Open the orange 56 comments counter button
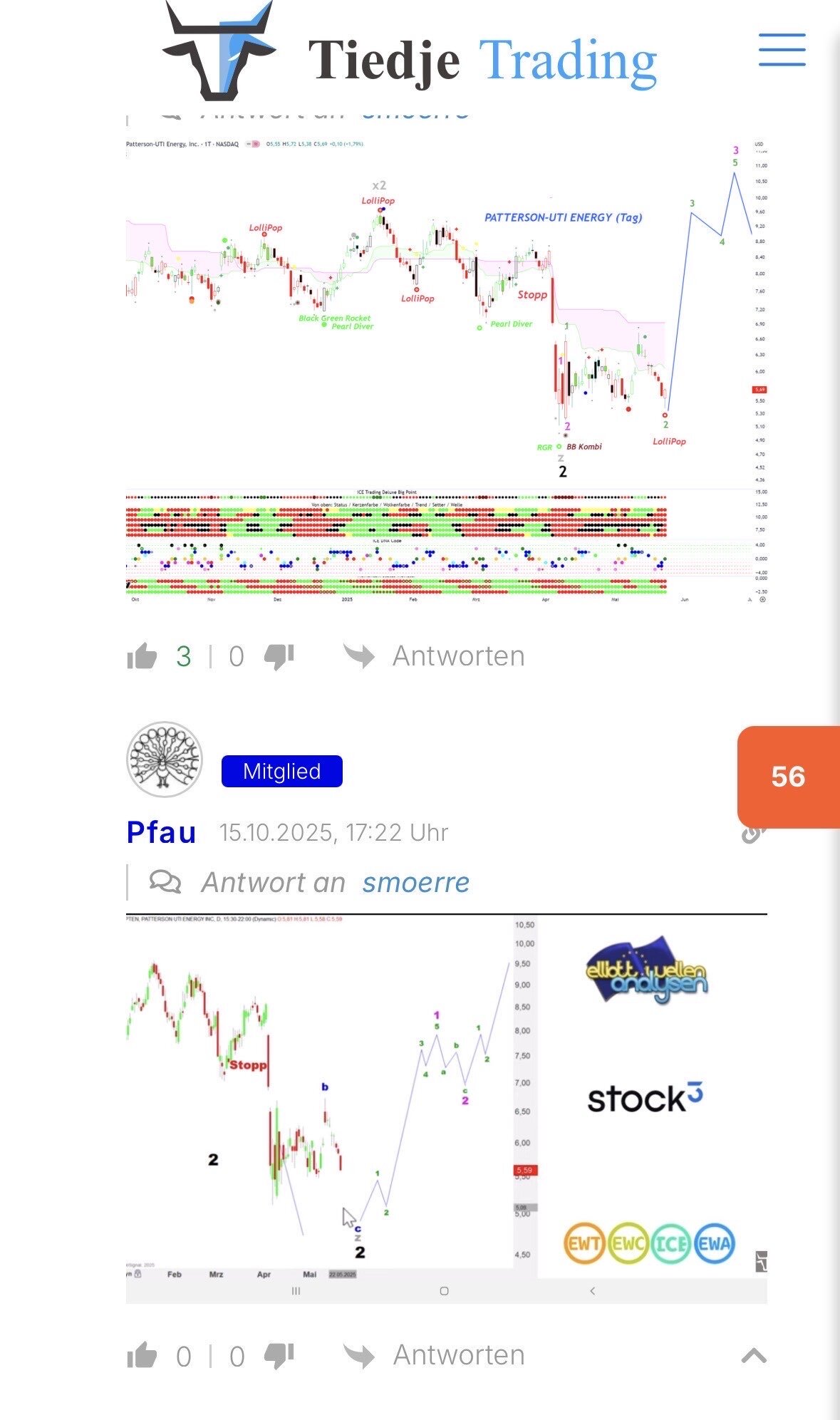 788,777
